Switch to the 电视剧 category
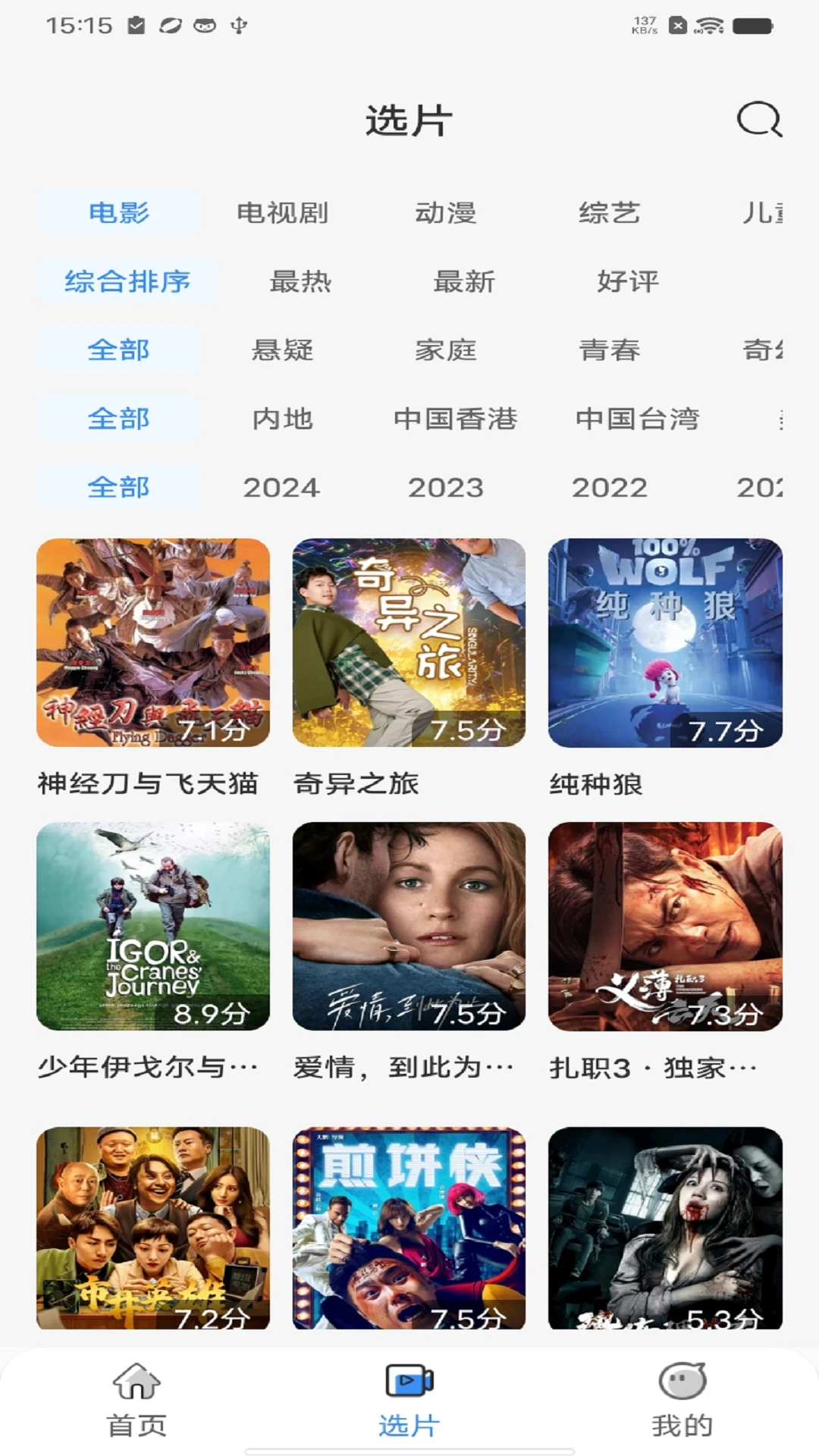This screenshot has width=819, height=1456. [282, 213]
